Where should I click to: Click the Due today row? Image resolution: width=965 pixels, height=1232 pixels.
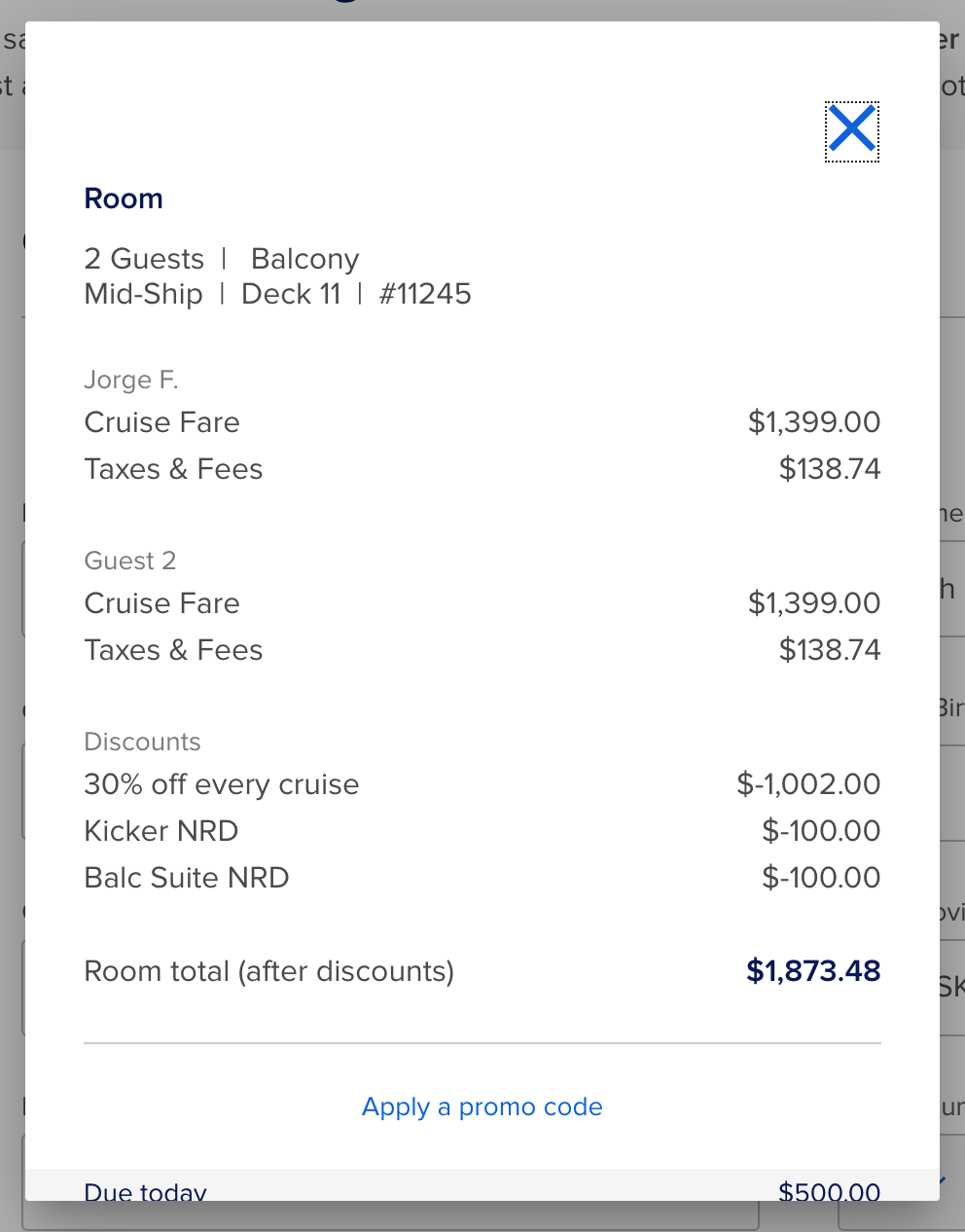[145, 1190]
